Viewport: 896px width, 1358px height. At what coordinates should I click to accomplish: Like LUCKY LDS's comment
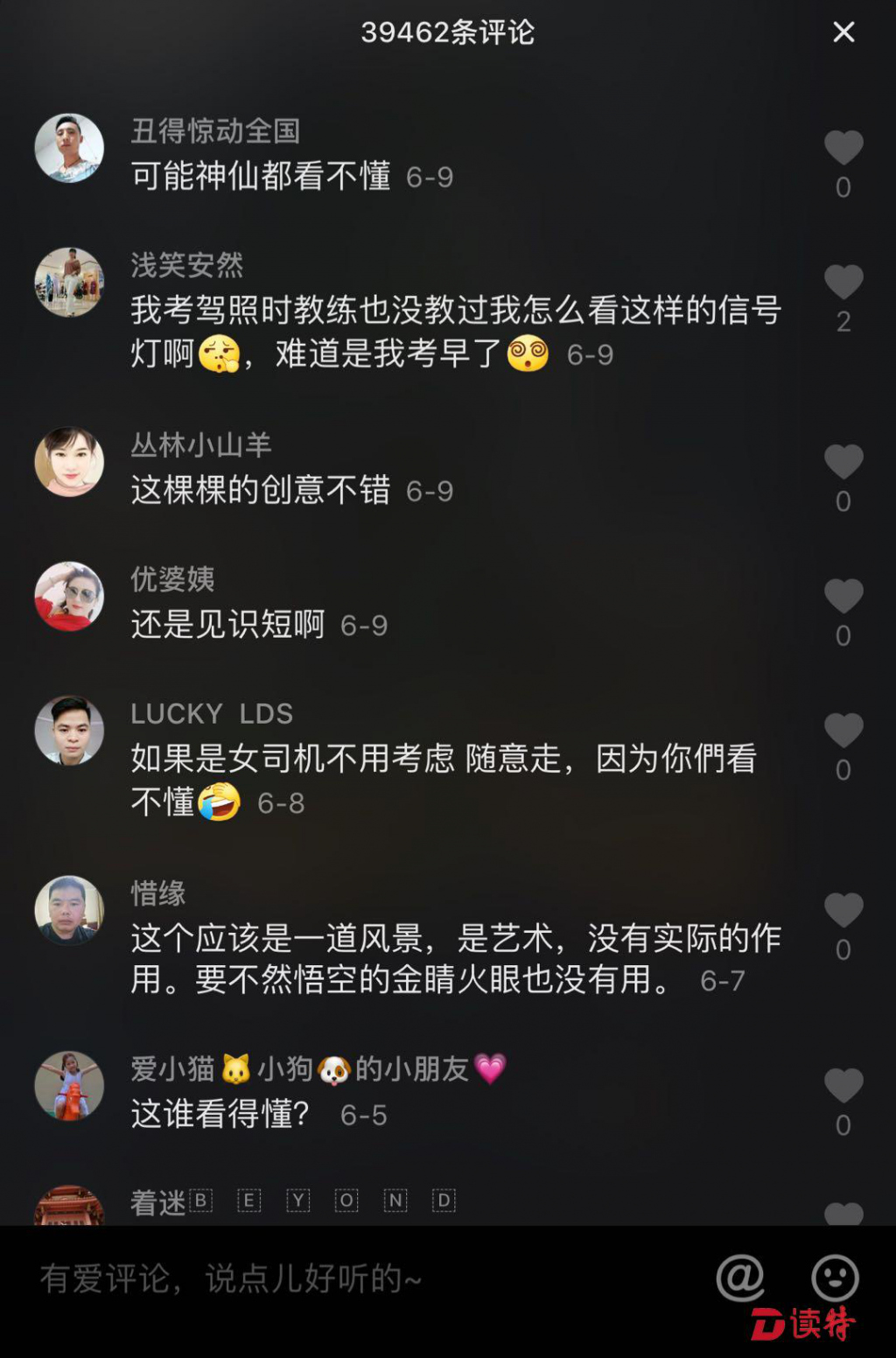point(843,731)
